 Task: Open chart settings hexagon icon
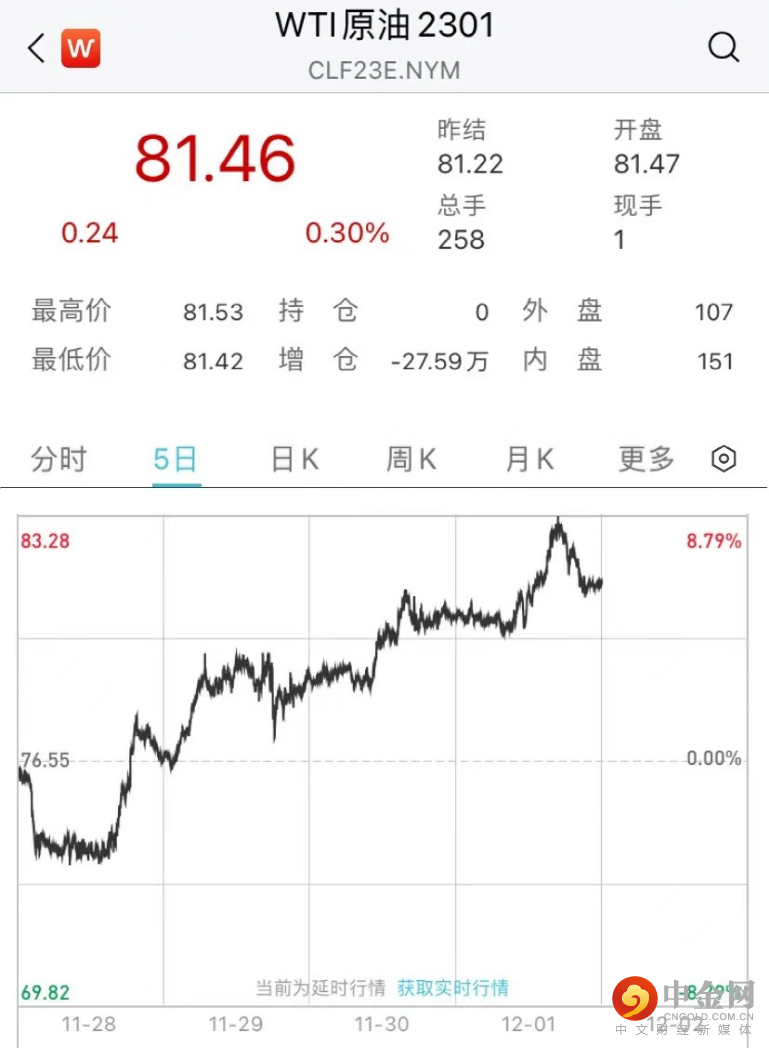[x=723, y=459]
